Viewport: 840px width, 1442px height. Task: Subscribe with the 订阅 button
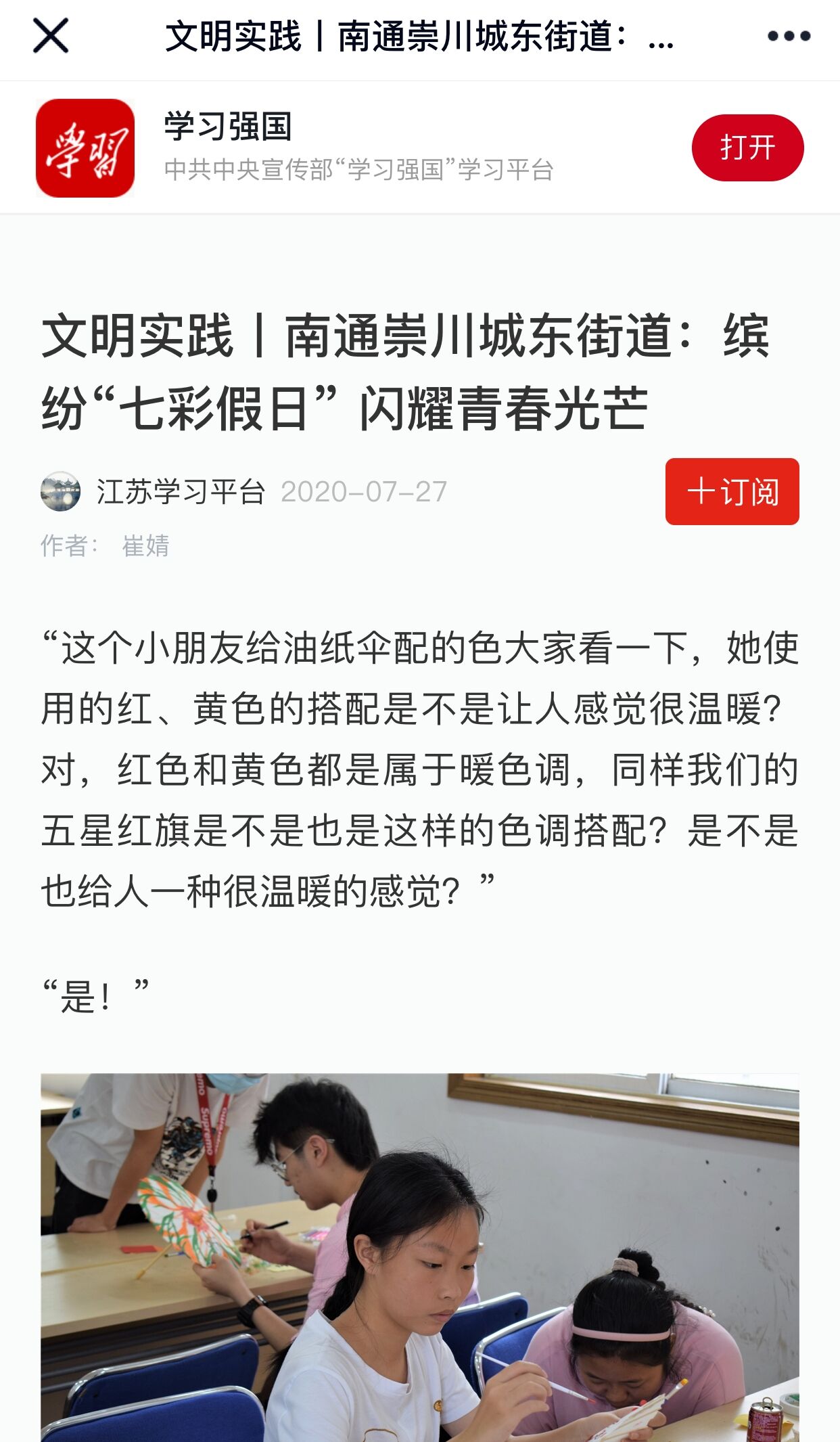732,491
